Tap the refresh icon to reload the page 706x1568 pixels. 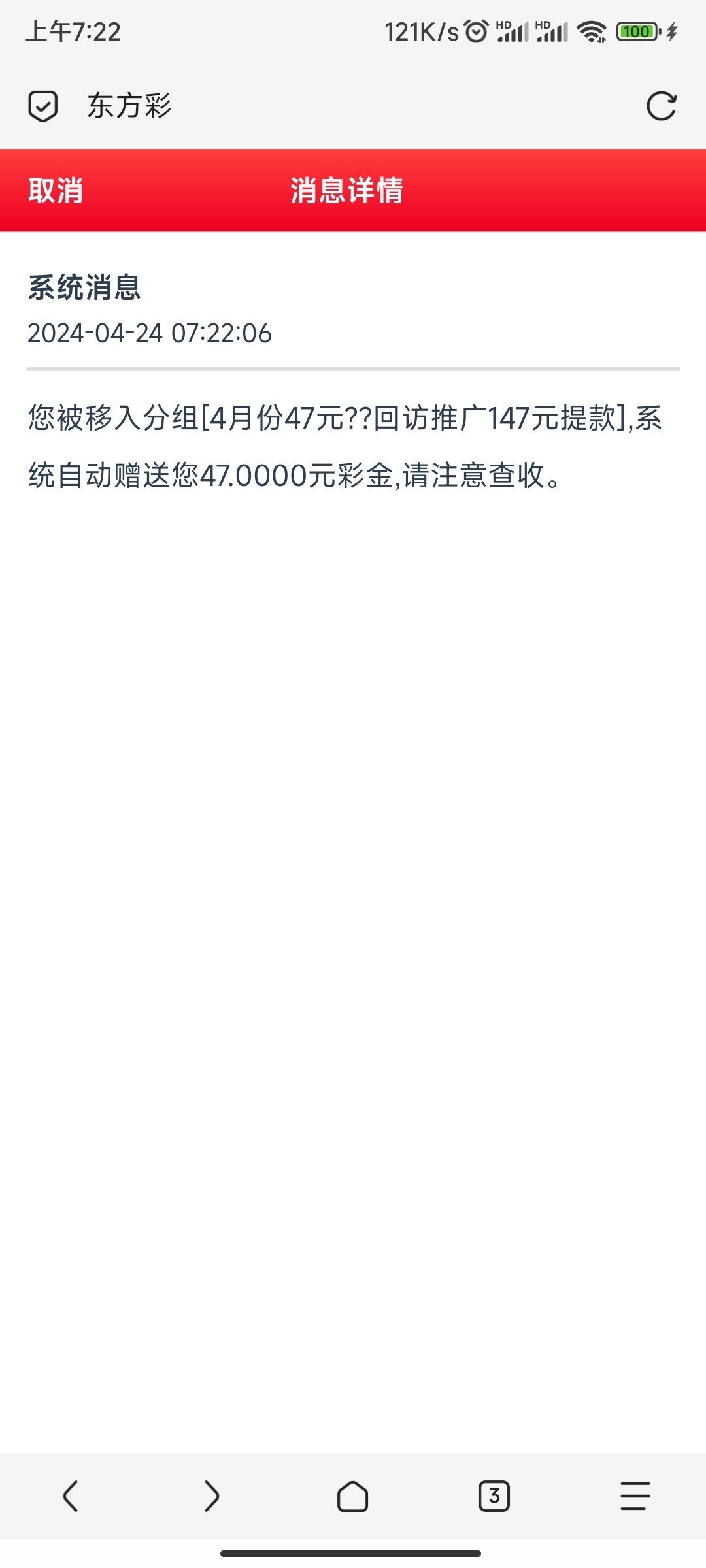coord(662,106)
